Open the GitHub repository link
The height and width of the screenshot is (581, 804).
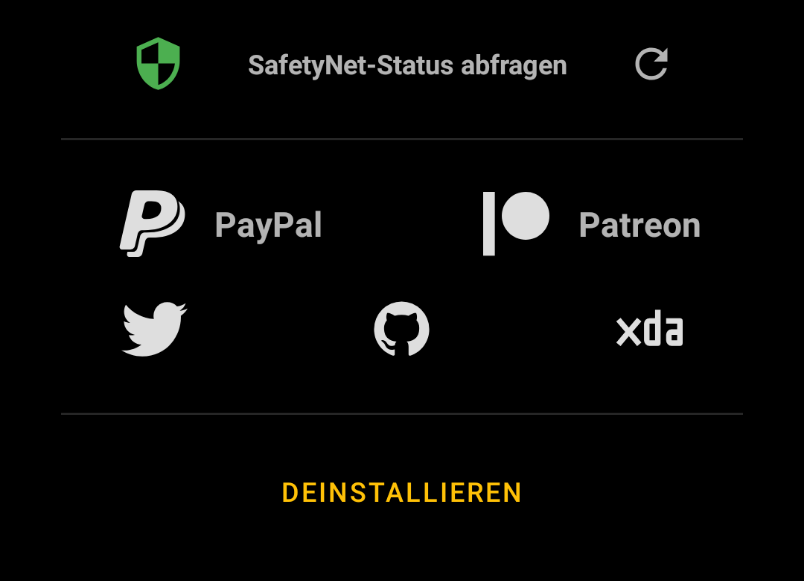click(x=402, y=330)
